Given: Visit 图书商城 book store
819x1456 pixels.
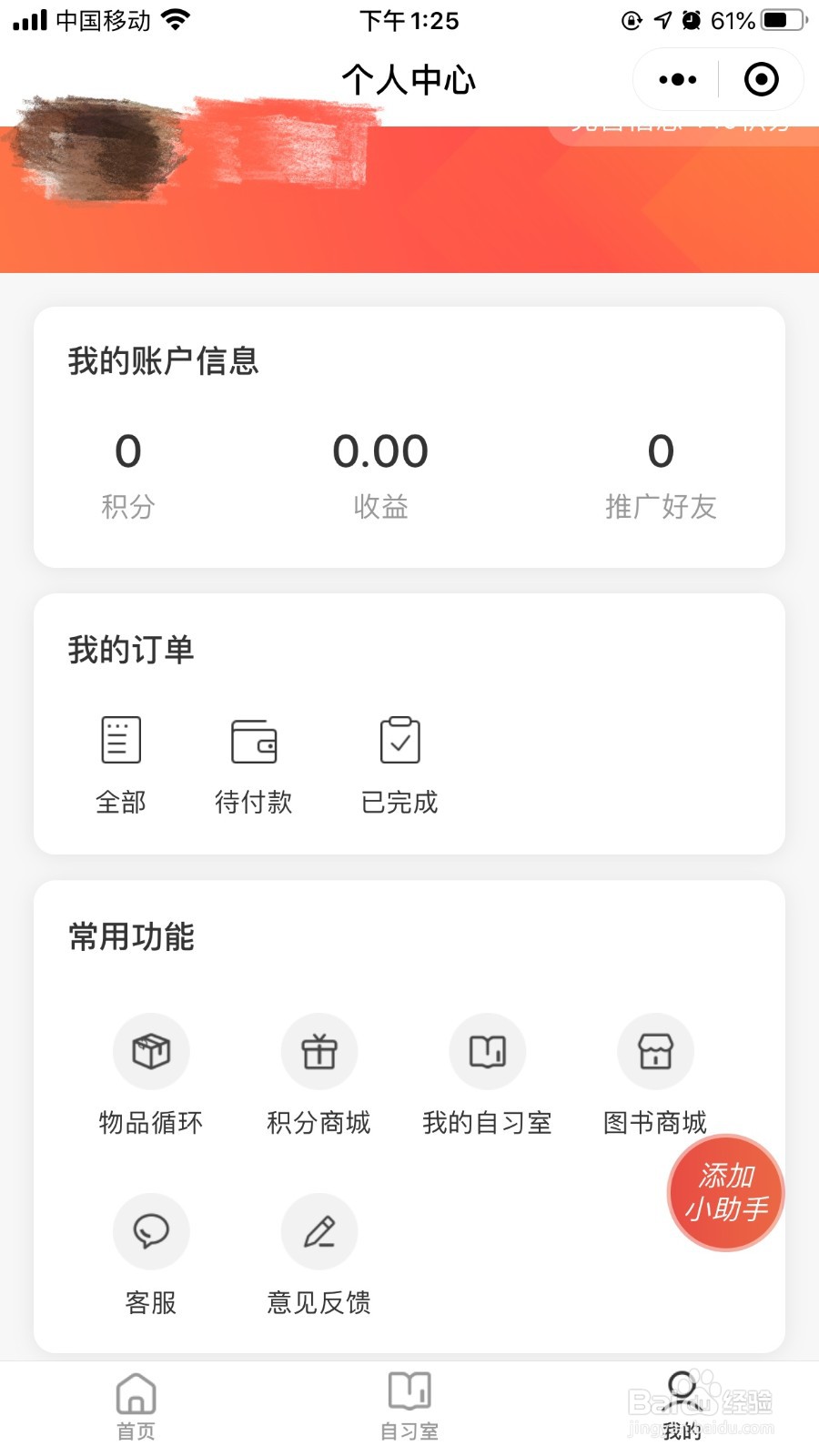Looking at the screenshot, I should click(655, 1072).
